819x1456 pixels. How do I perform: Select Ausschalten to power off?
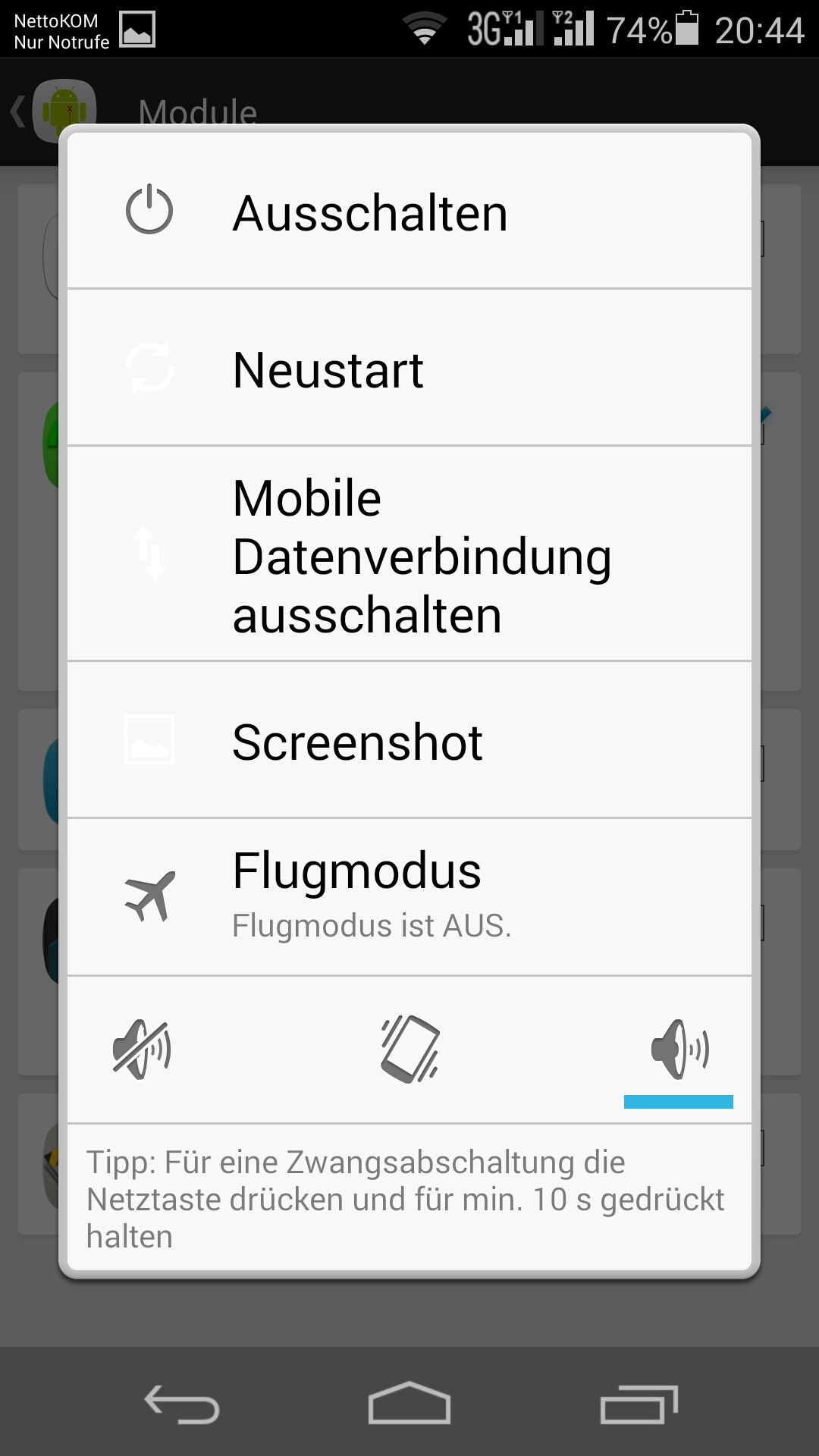tap(409, 212)
